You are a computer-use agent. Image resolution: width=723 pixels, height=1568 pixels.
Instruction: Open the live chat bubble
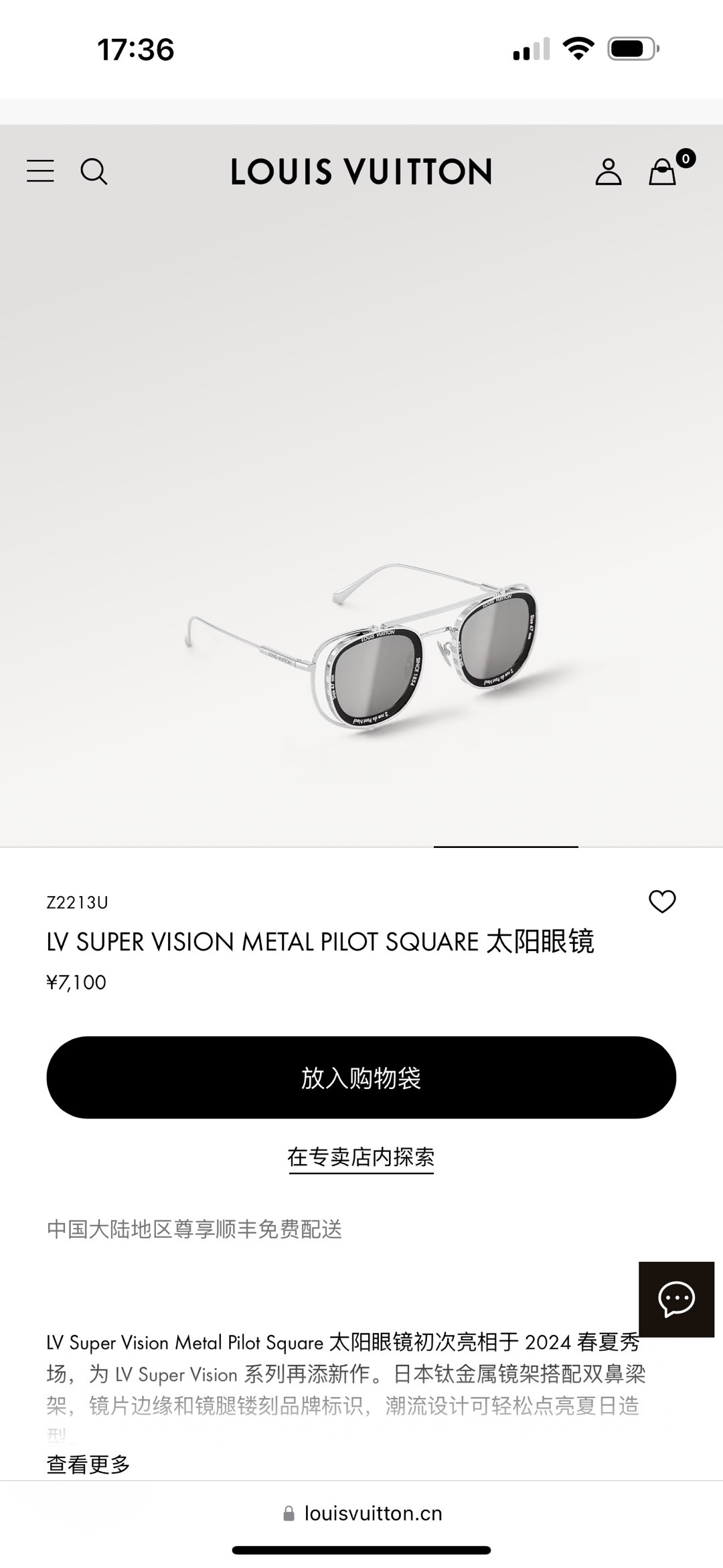point(676,1299)
